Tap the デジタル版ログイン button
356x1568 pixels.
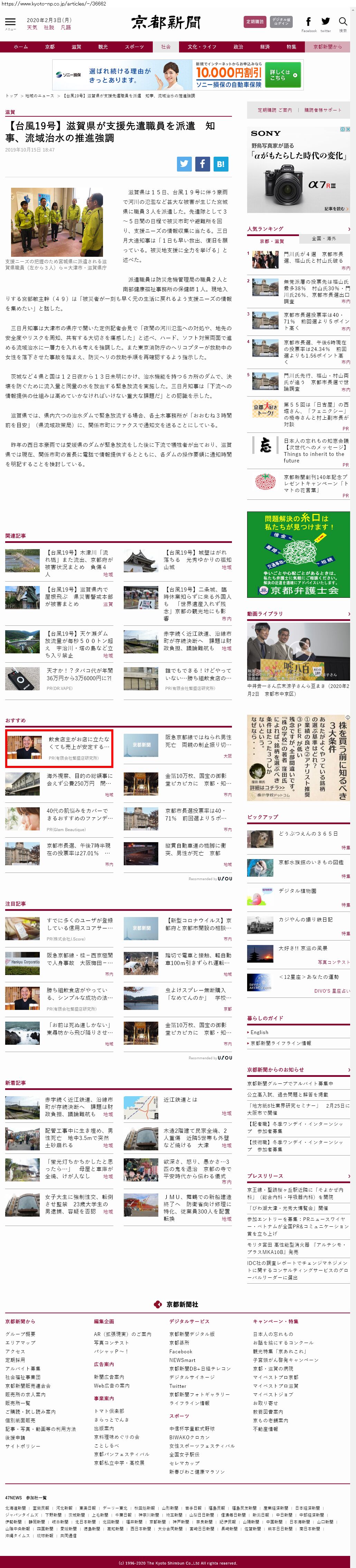click(280, 22)
